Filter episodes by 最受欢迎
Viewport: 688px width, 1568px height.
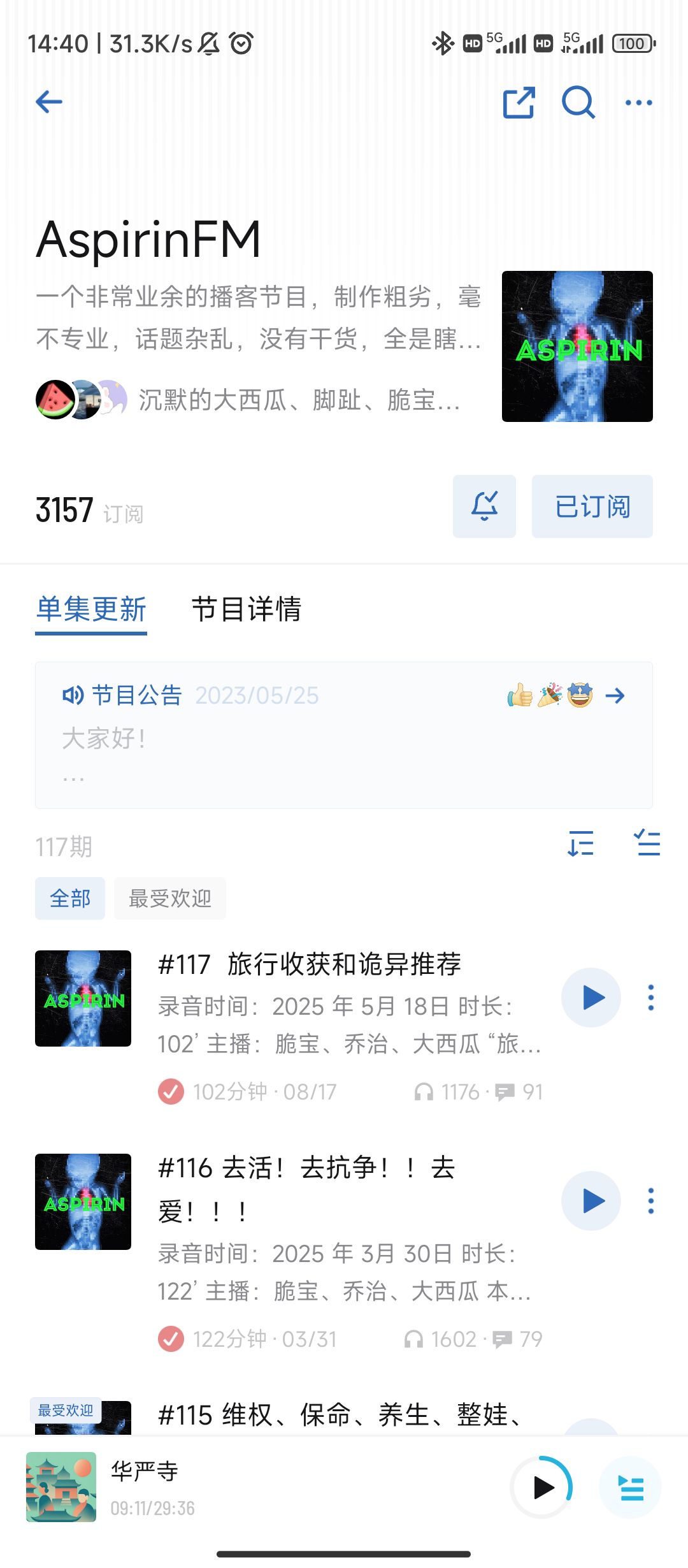pos(169,898)
